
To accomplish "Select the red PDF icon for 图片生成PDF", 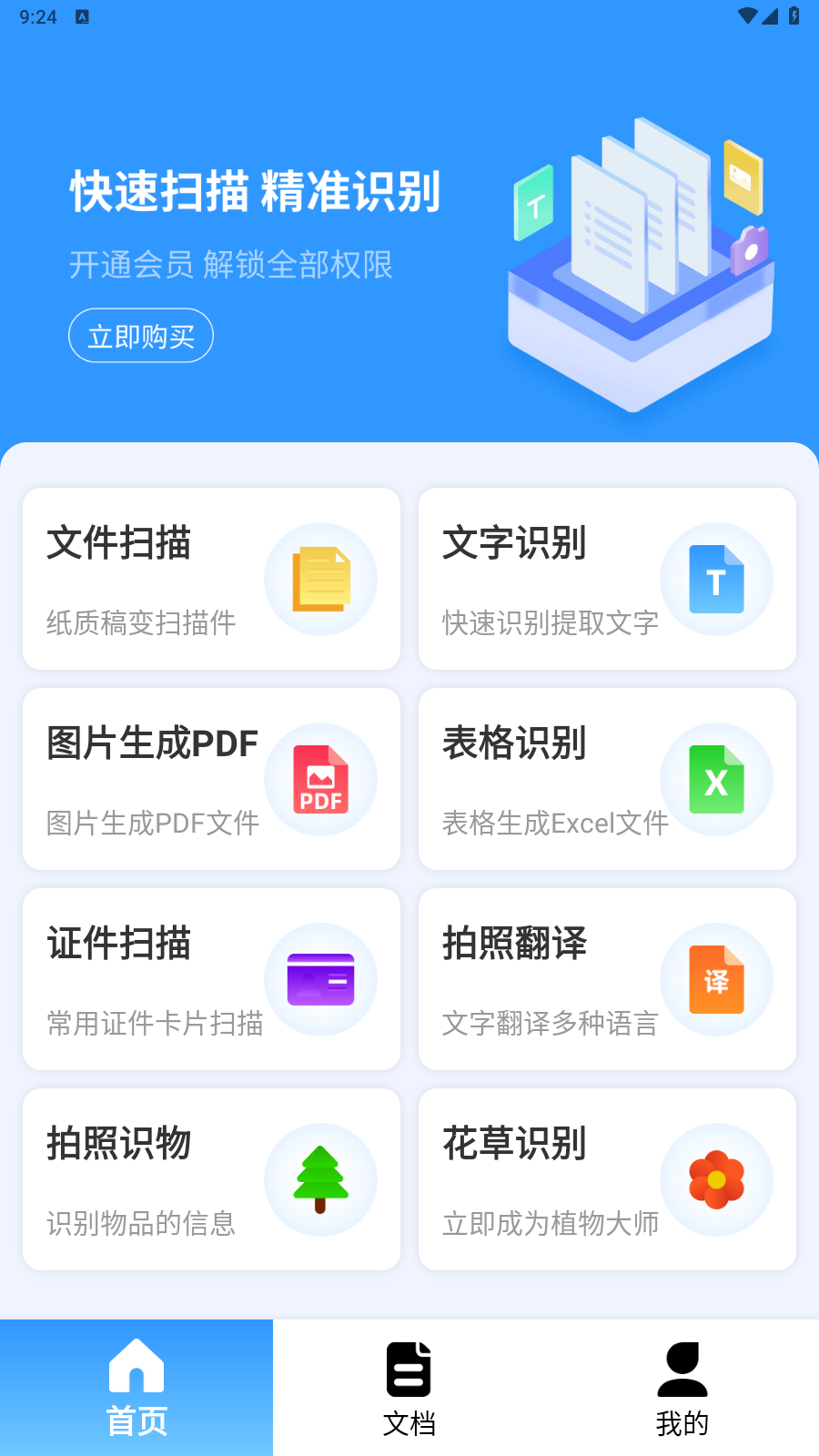I will tap(320, 779).
